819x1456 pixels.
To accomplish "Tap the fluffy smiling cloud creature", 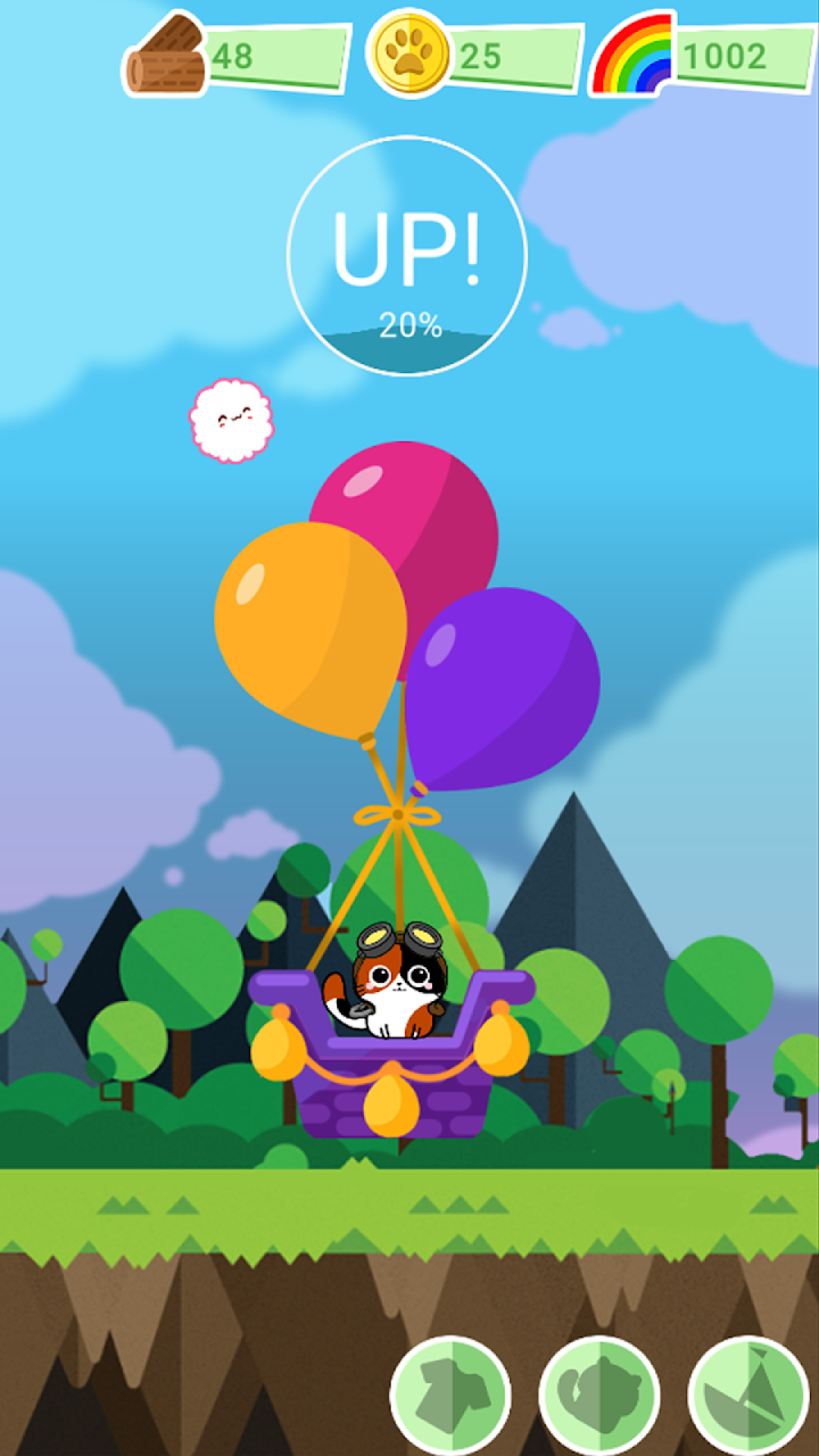I will pyautogui.click(x=231, y=421).
